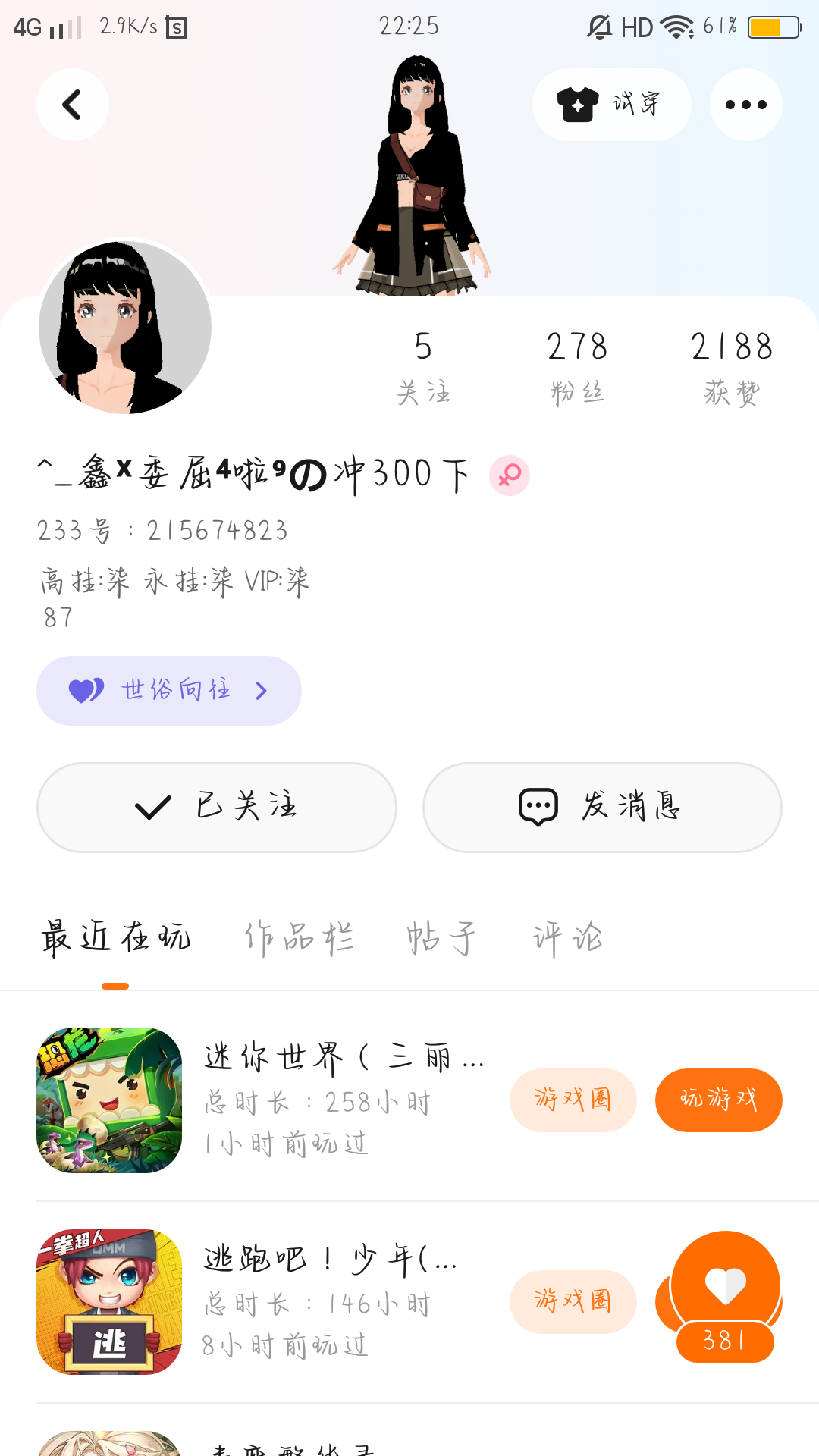Open the three-dot overflow menu

(x=745, y=105)
